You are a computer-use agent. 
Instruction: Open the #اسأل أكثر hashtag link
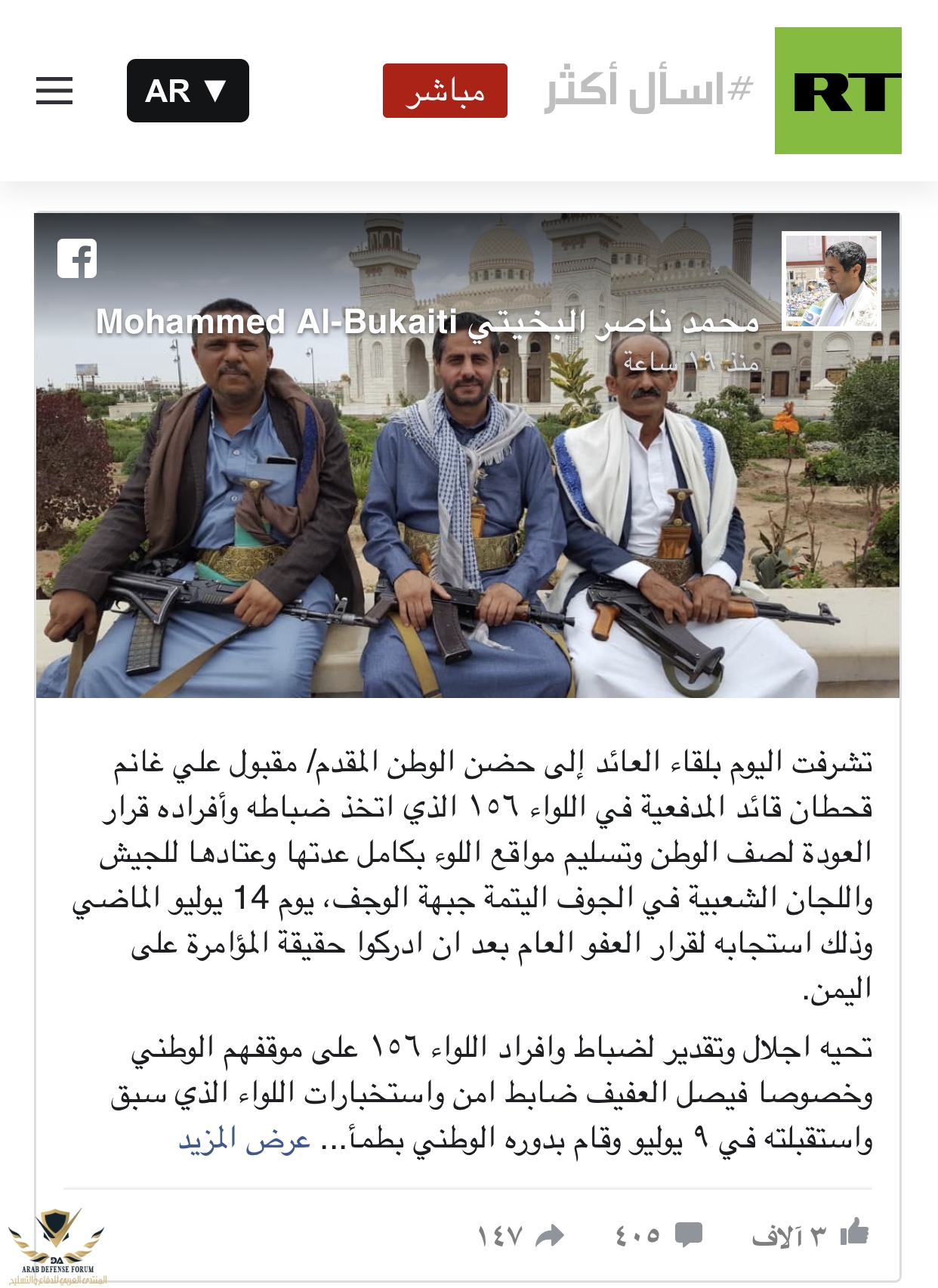click(x=649, y=90)
